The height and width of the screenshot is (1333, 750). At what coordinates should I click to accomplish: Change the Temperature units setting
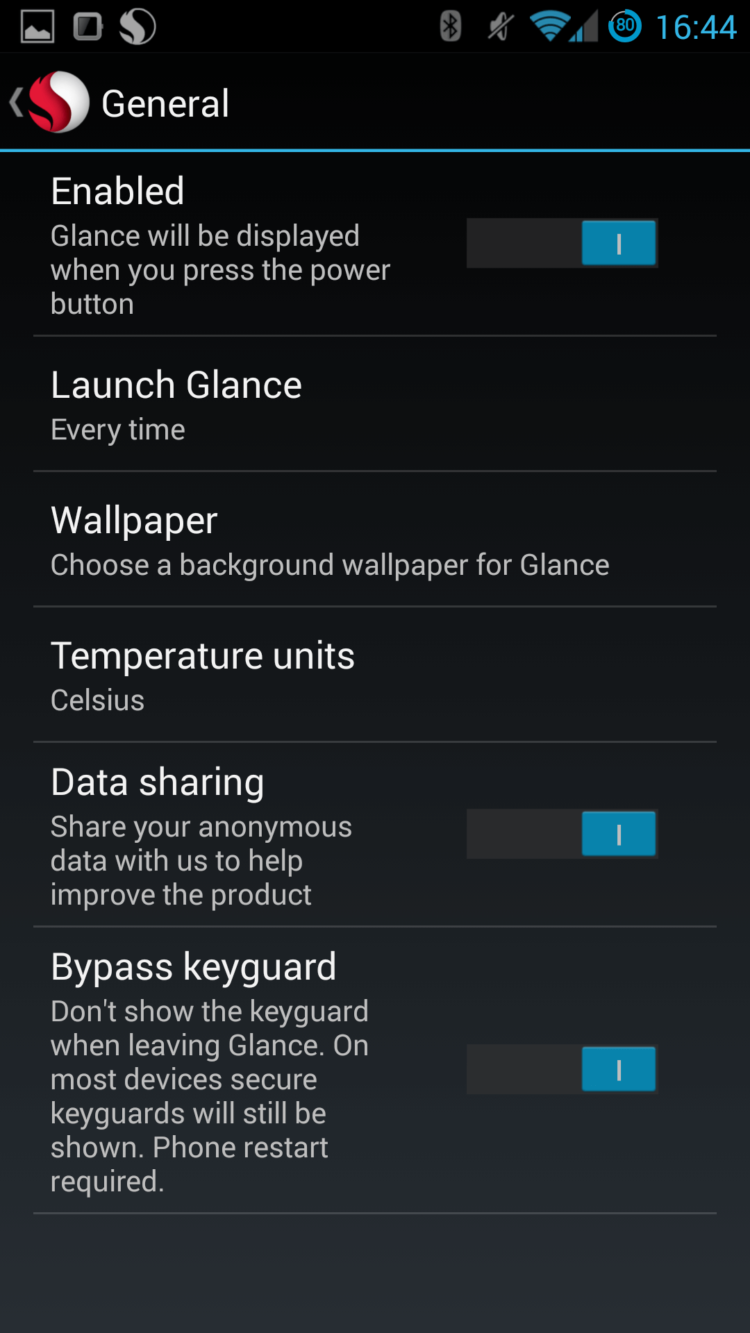(x=375, y=675)
